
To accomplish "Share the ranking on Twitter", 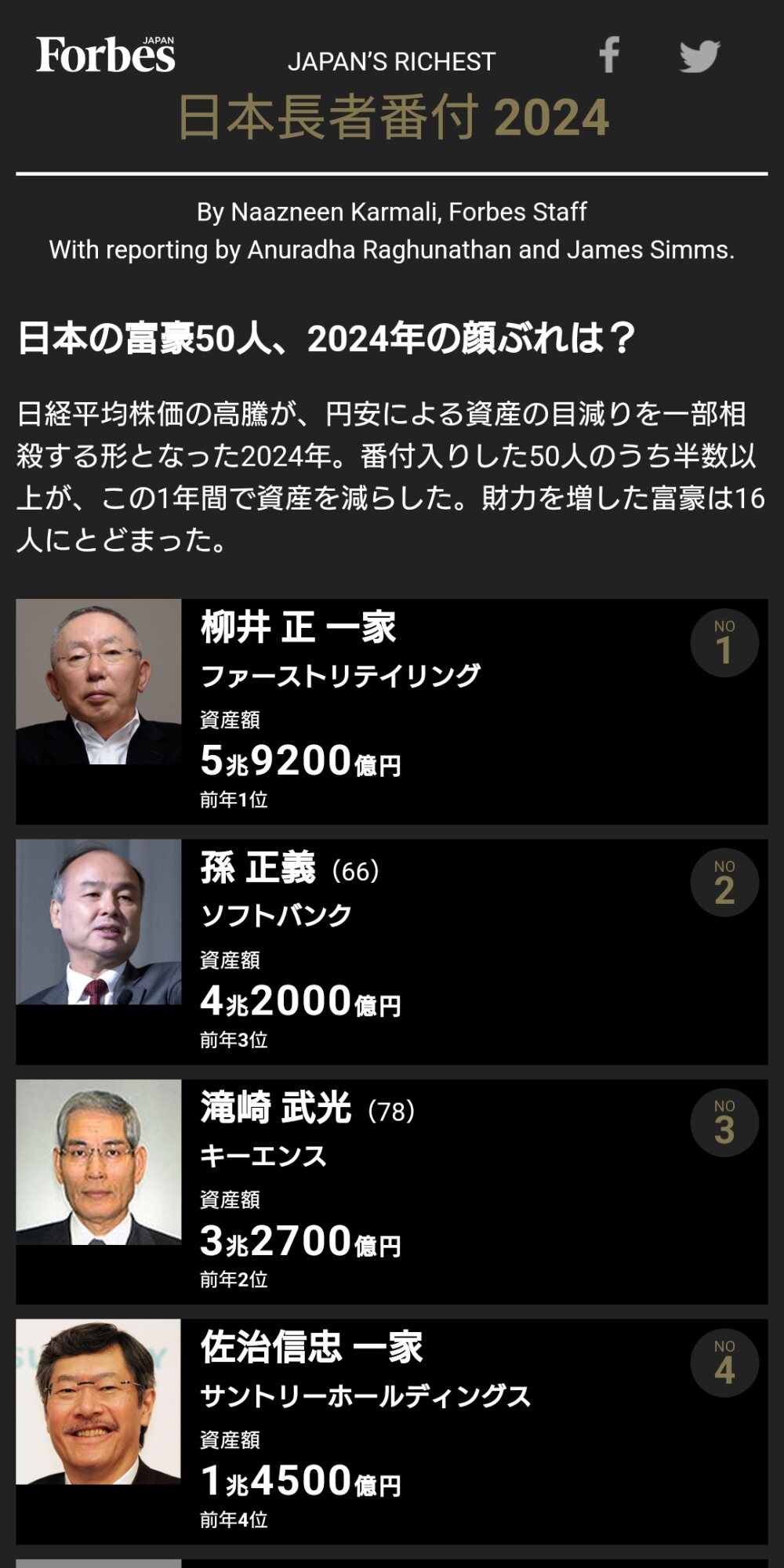I will click(699, 56).
